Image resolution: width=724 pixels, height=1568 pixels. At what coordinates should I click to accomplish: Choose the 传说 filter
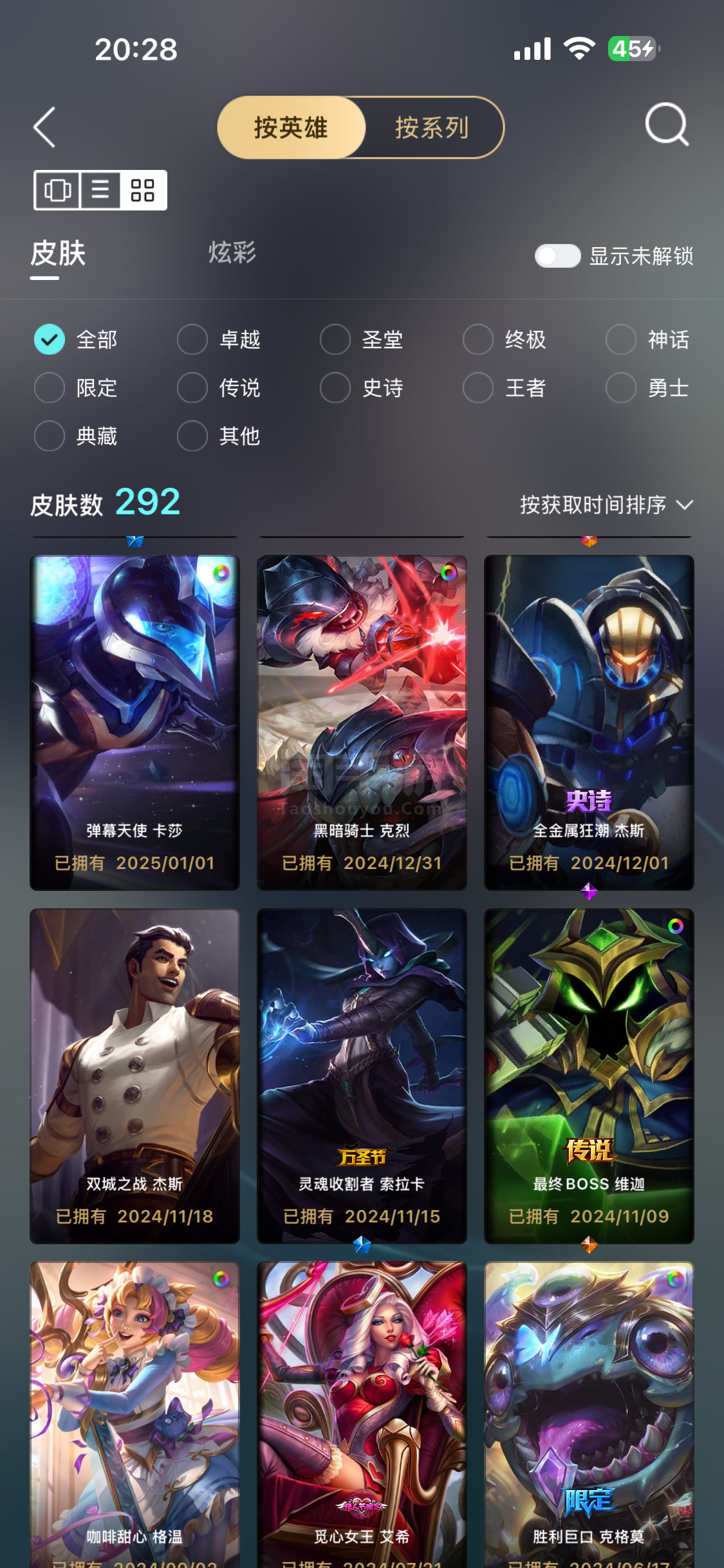click(x=219, y=387)
